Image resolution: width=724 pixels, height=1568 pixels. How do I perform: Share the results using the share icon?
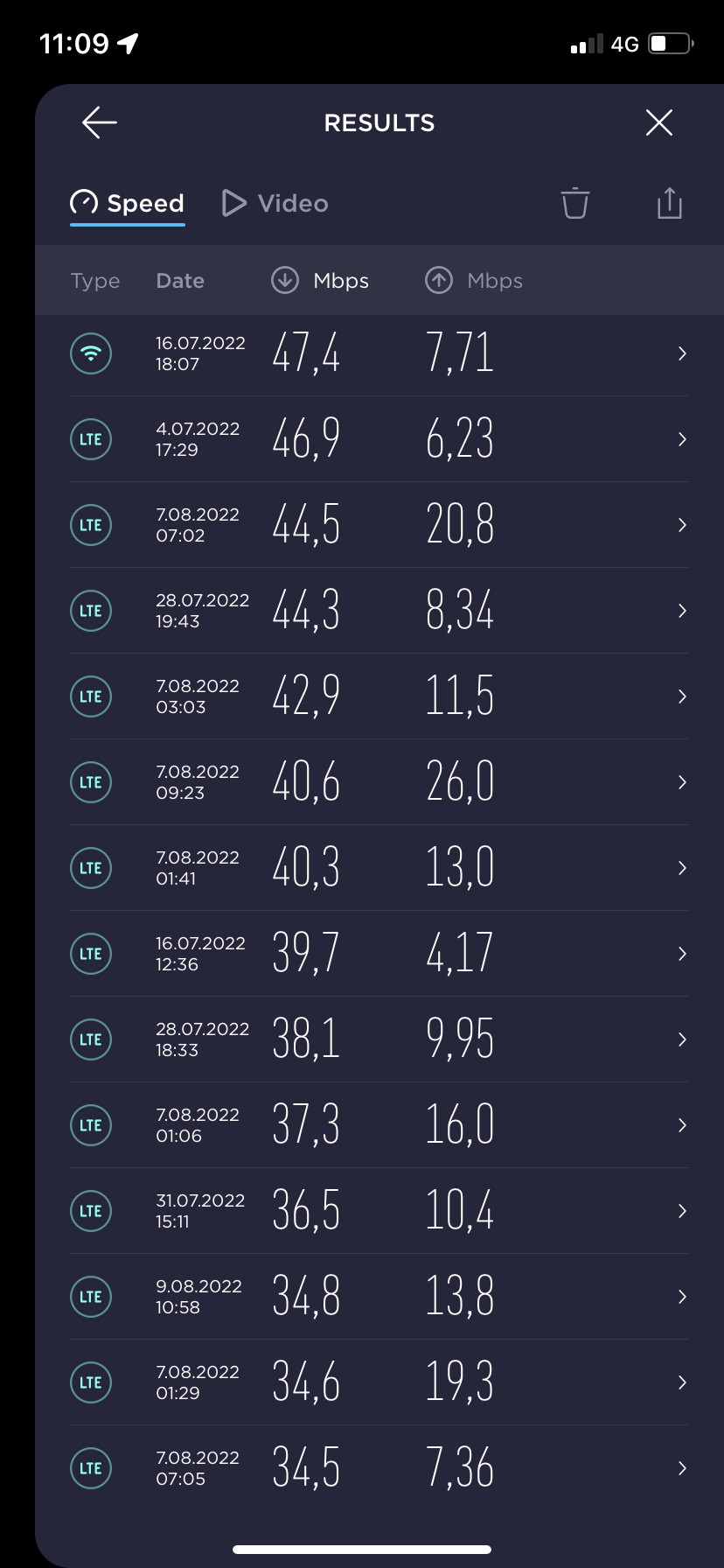(669, 203)
